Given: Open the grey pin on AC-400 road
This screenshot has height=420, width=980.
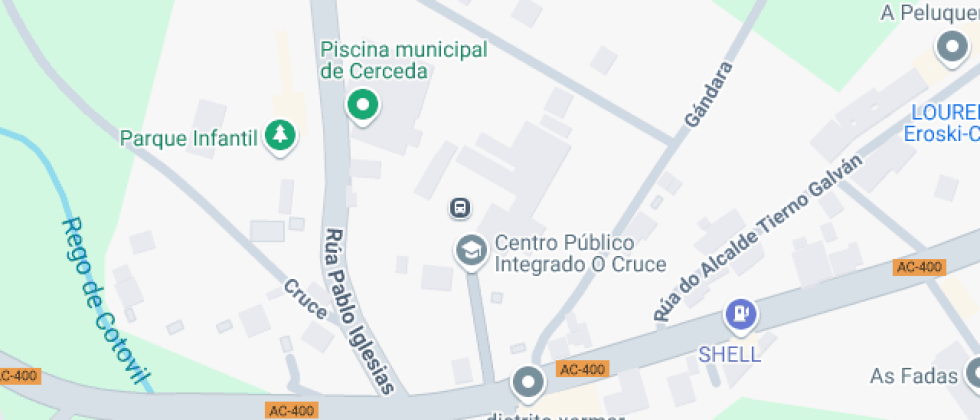Looking at the screenshot, I should (529, 382).
